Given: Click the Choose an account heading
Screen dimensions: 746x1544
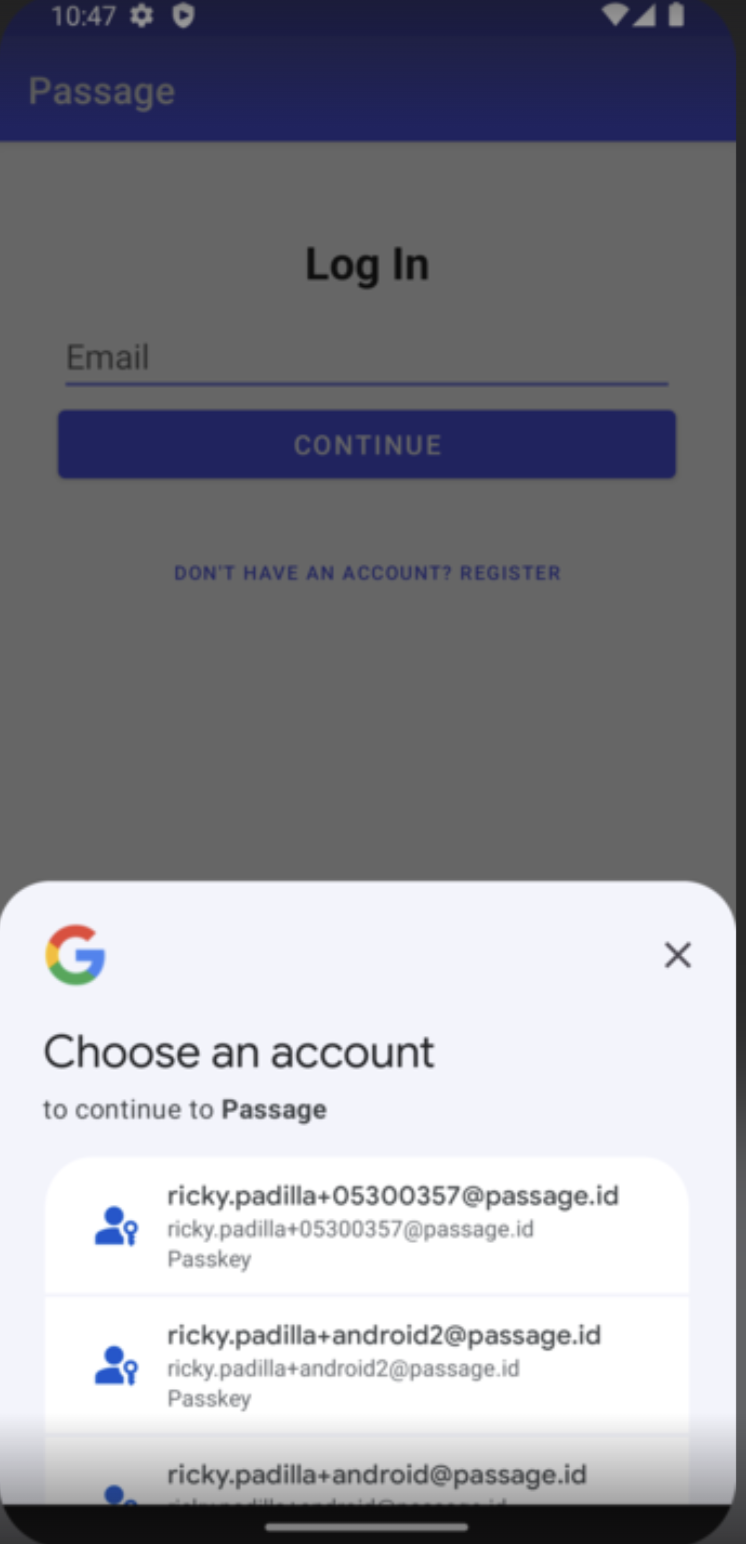Looking at the screenshot, I should pos(238,1051).
